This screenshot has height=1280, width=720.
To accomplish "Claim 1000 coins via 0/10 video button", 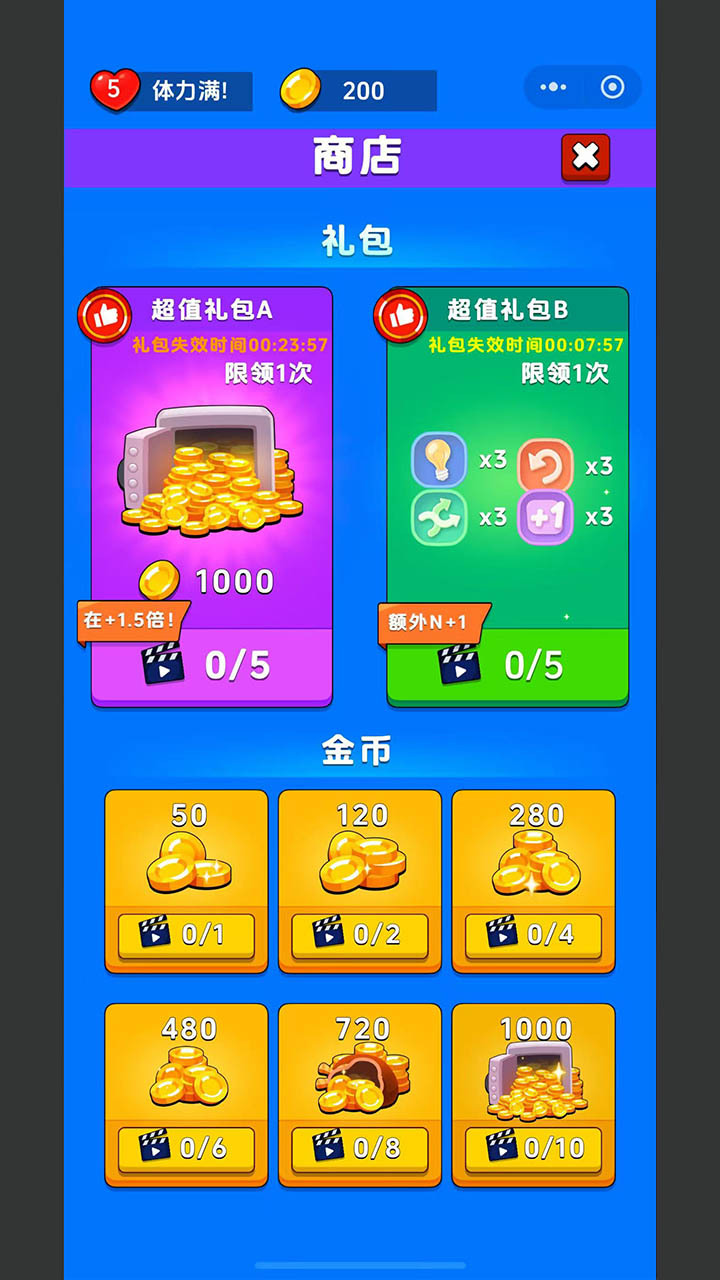I will click(x=533, y=1148).
